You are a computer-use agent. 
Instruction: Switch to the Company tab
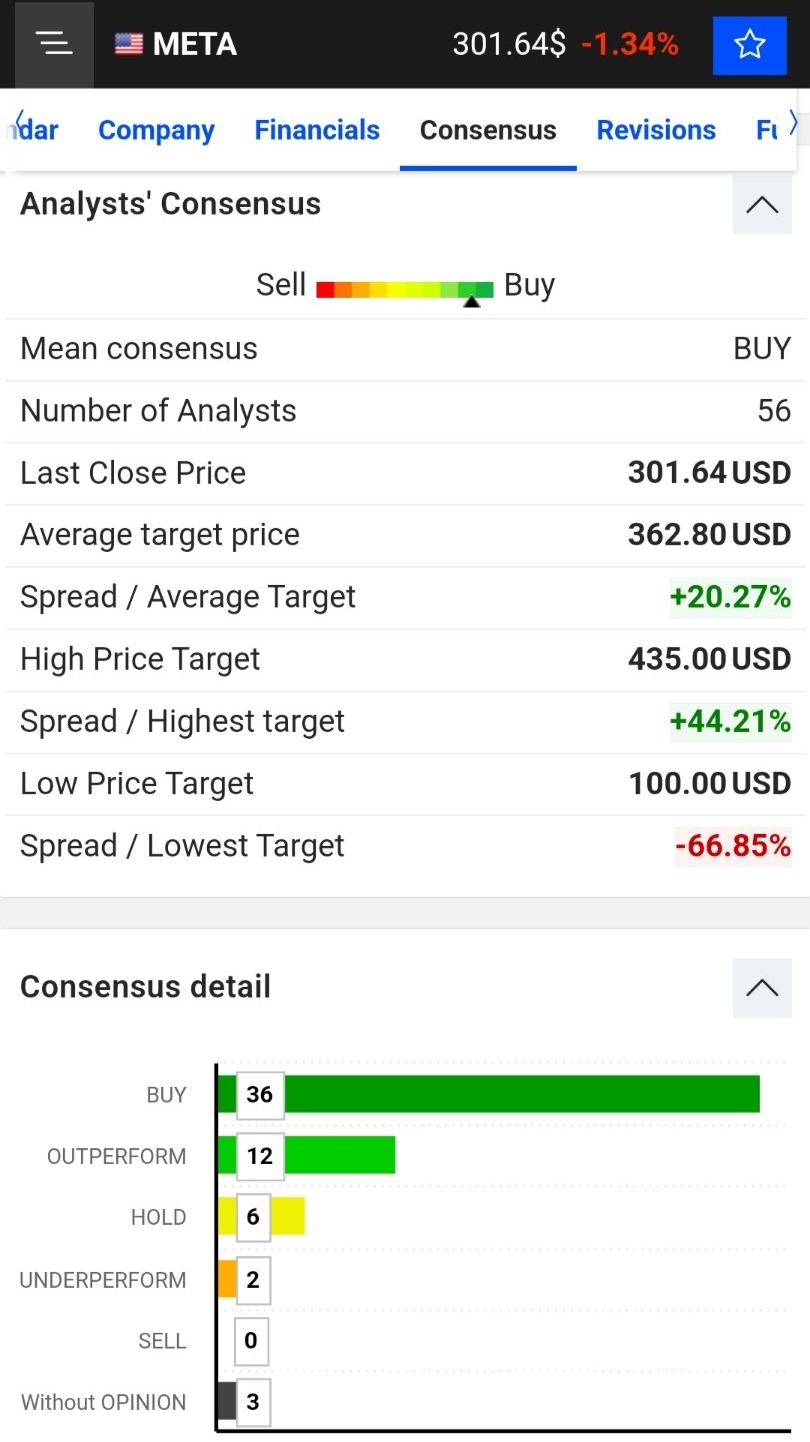click(156, 130)
